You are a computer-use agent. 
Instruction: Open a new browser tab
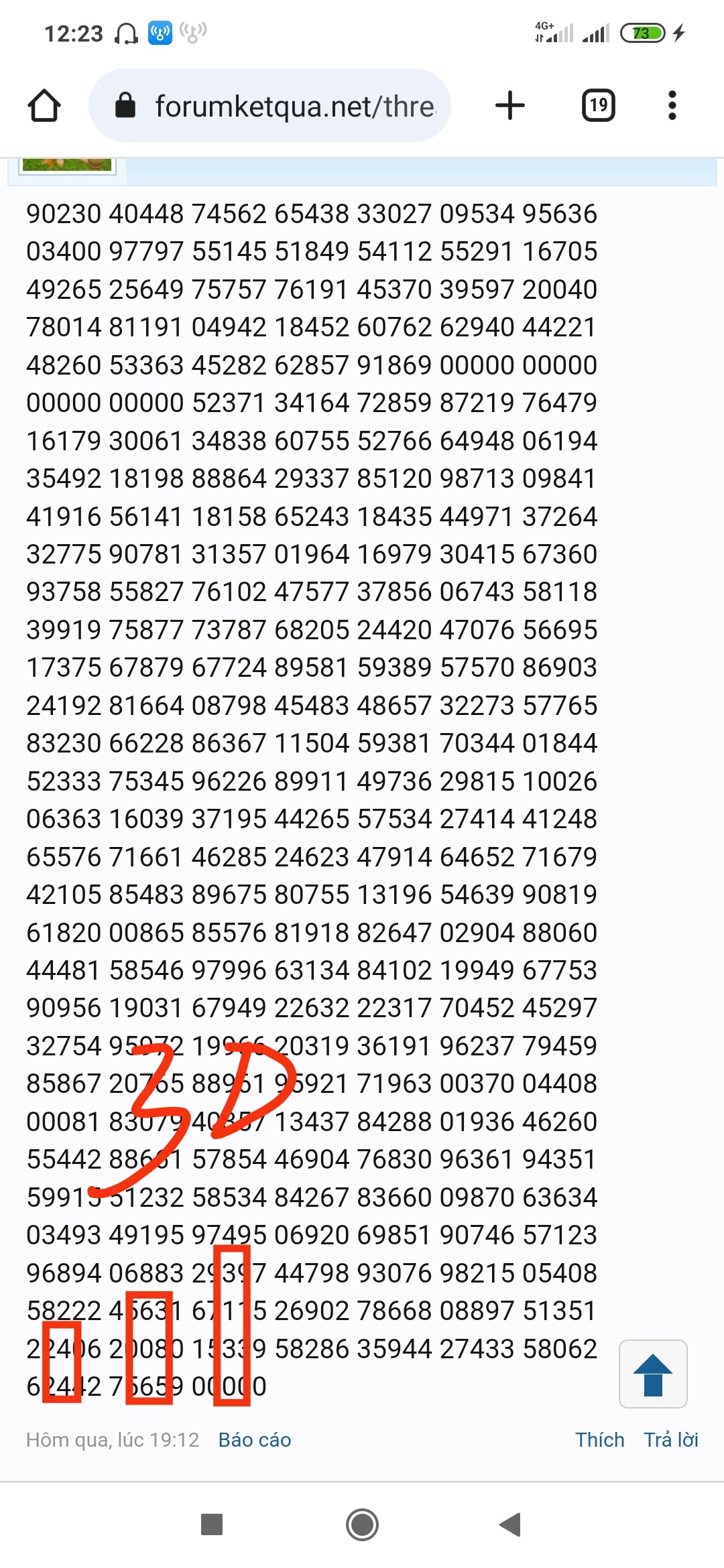[x=510, y=106]
